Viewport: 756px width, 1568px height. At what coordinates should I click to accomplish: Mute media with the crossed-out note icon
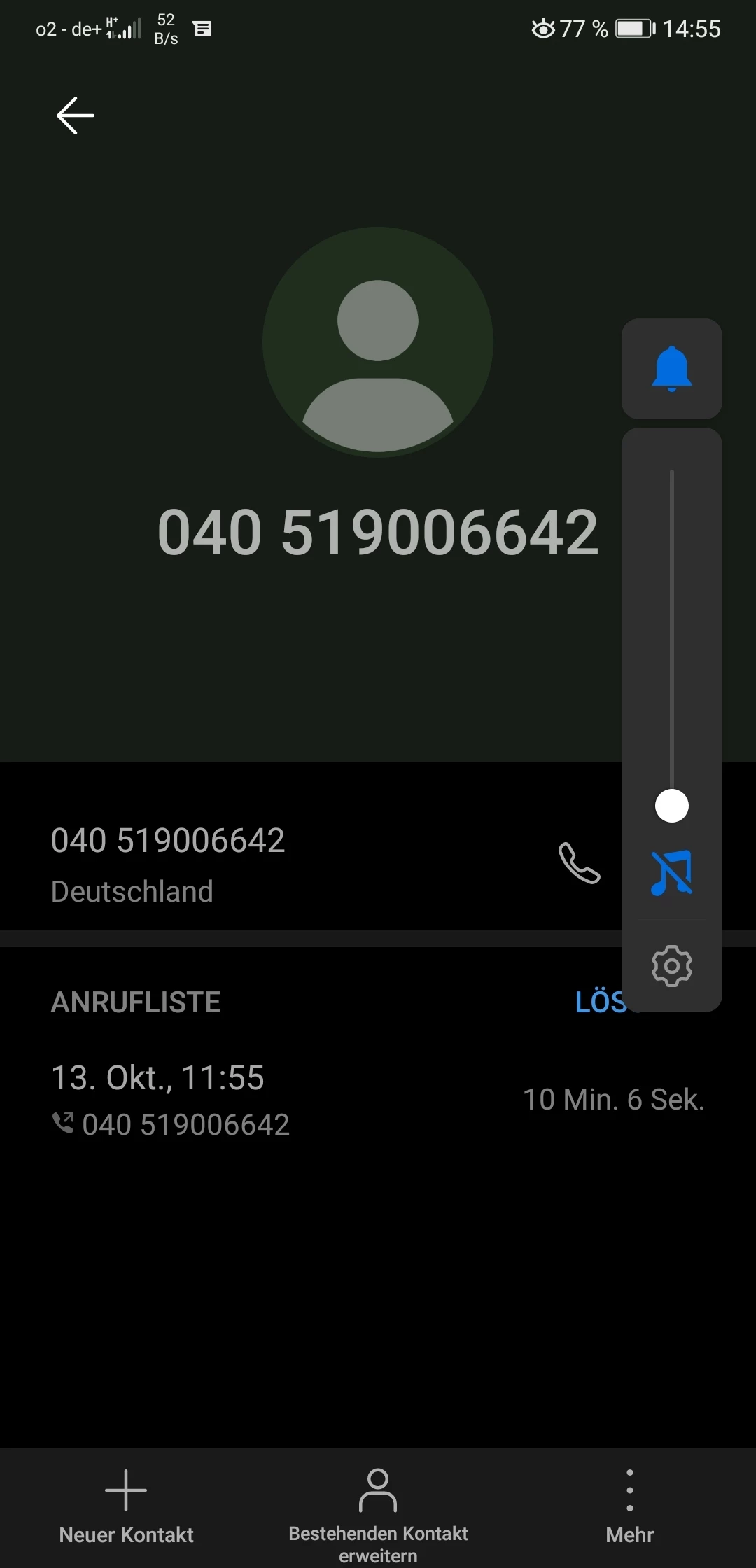pyautogui.click(x=671, y=873)
